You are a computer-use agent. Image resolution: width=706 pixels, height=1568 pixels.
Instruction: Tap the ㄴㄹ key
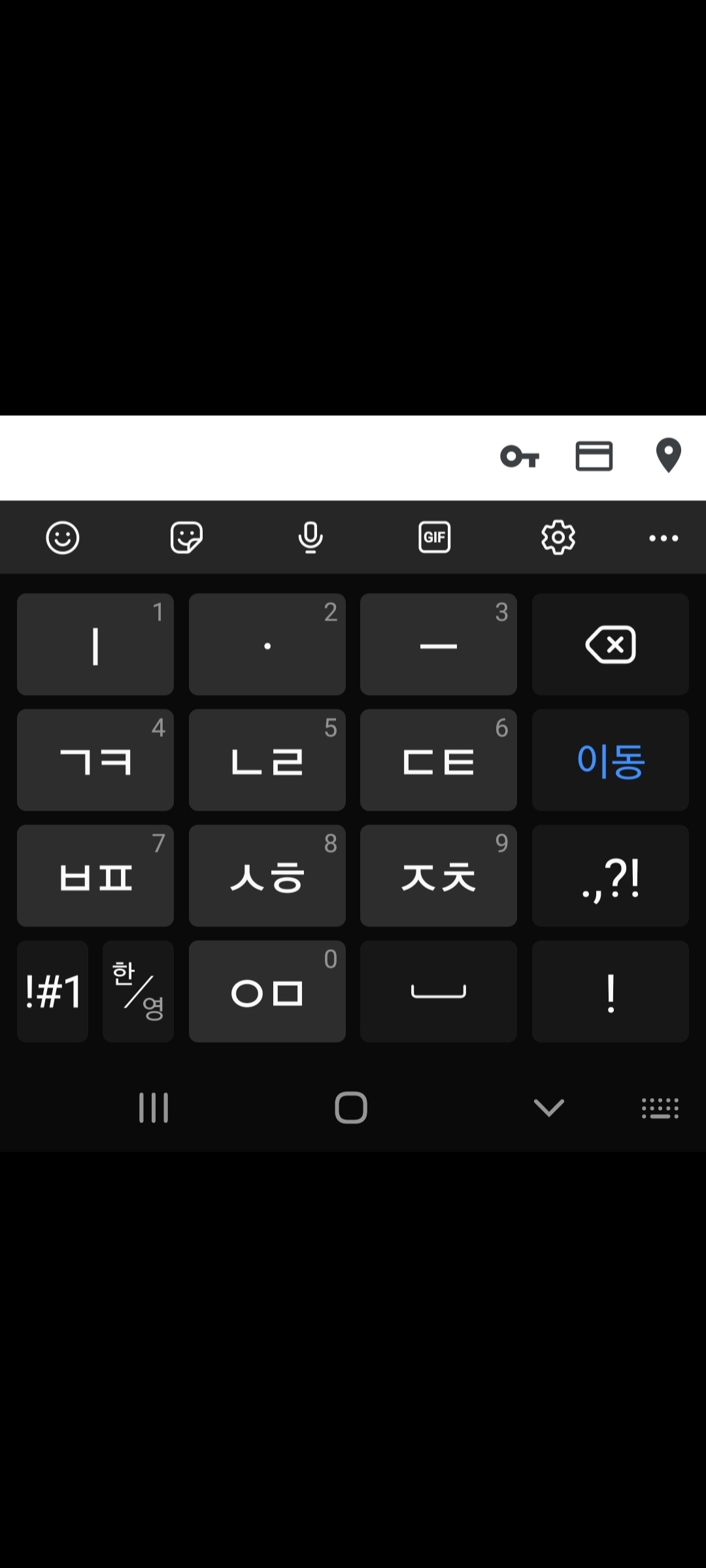pyautogui.click(x=267, y=760)
